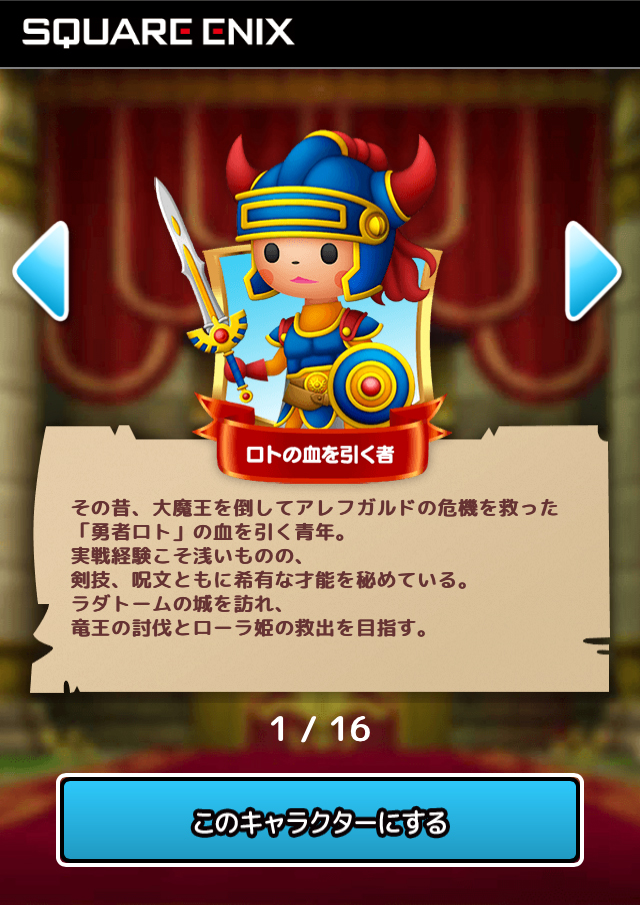Confirm with このキャラクターにする button

pos(320,820)
